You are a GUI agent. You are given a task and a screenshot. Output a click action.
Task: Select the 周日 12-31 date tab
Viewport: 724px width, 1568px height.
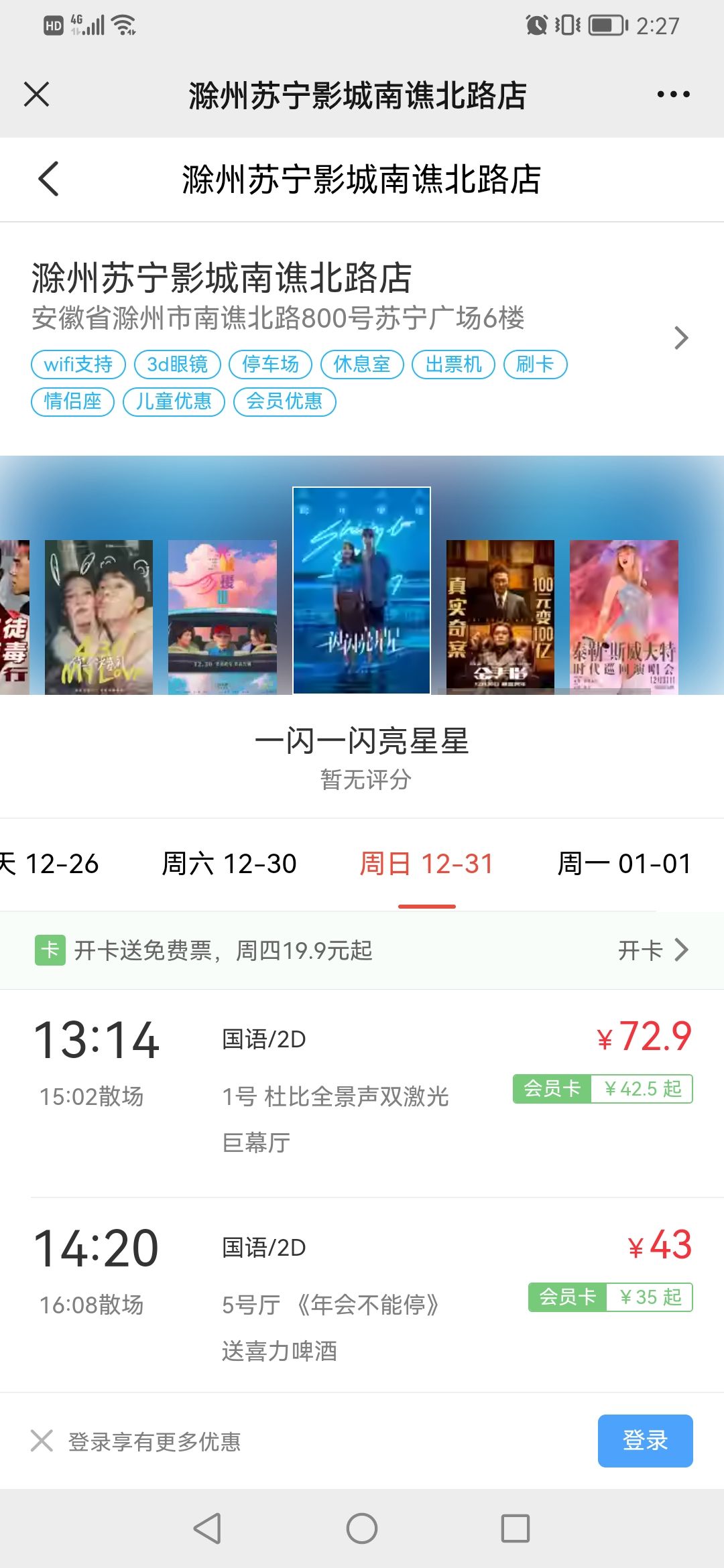point(426,864)
